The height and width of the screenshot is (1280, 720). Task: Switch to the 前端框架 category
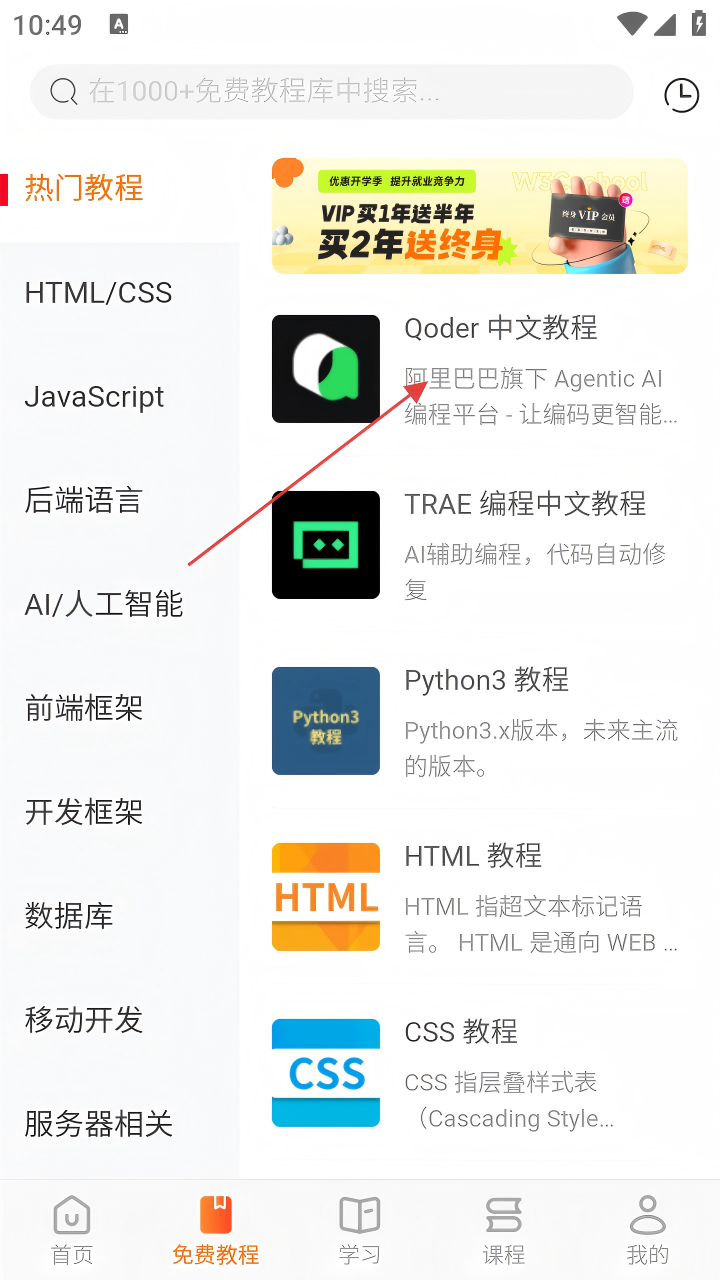tap(84, 709)
